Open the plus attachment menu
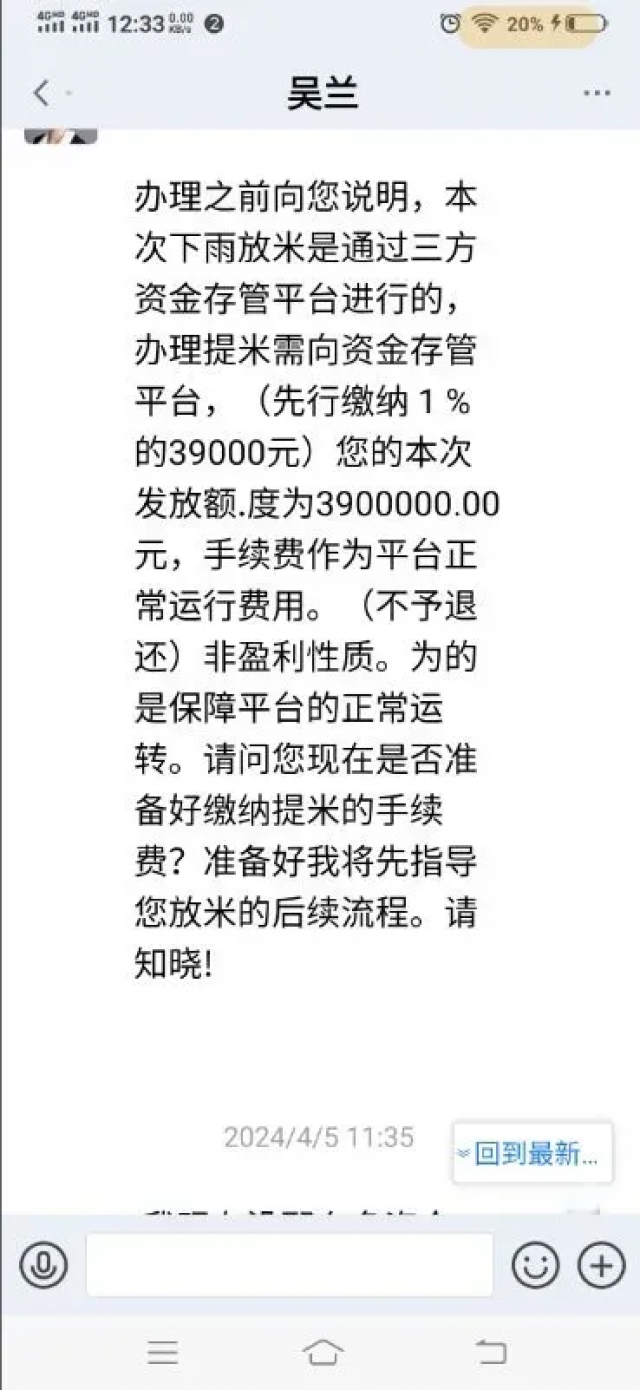The image size is (640, 1390). click(602, 1265)
